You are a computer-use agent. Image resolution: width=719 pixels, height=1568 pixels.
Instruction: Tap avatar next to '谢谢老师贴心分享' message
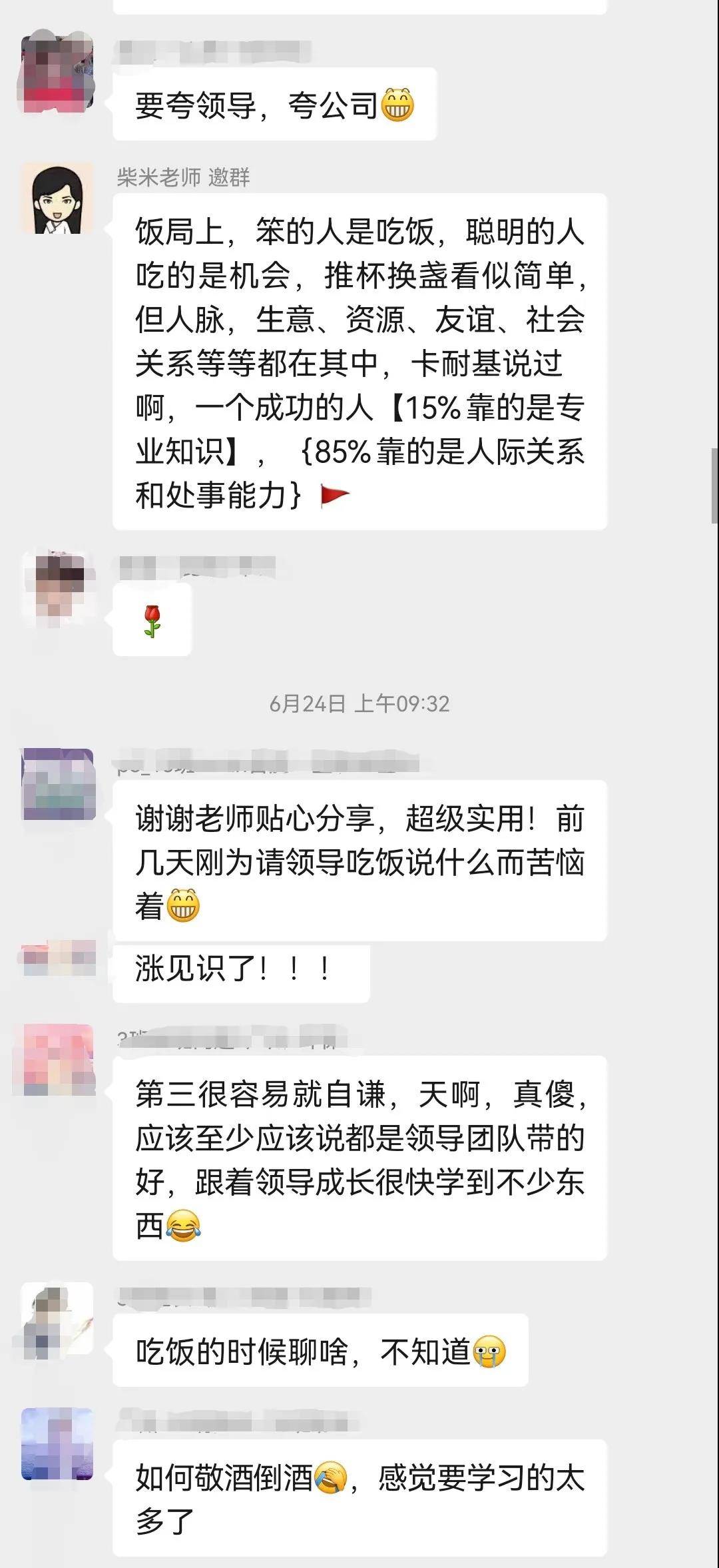click(x=59, y=784)
